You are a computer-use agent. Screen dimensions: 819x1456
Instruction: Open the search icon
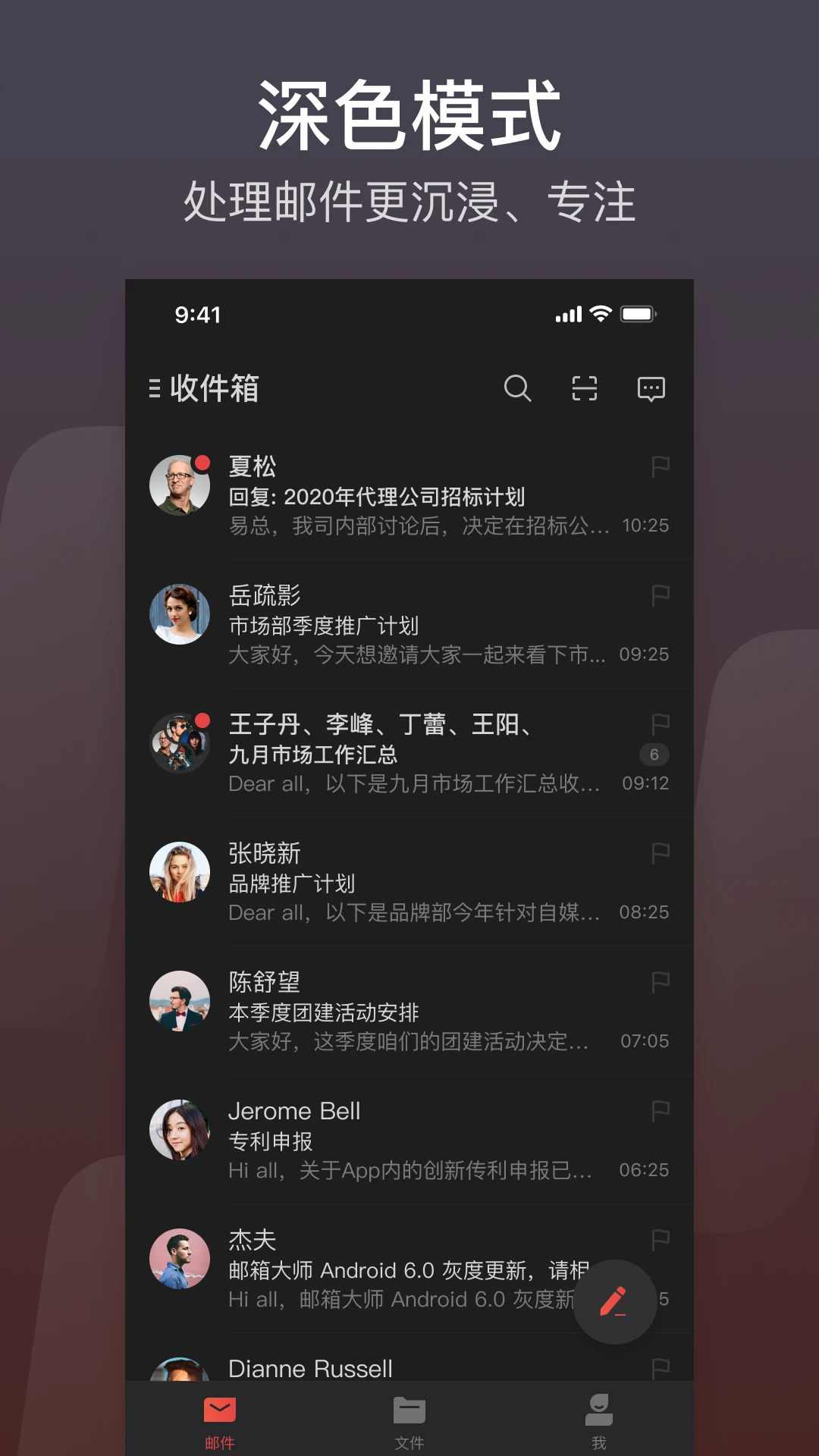pos(519,389)
